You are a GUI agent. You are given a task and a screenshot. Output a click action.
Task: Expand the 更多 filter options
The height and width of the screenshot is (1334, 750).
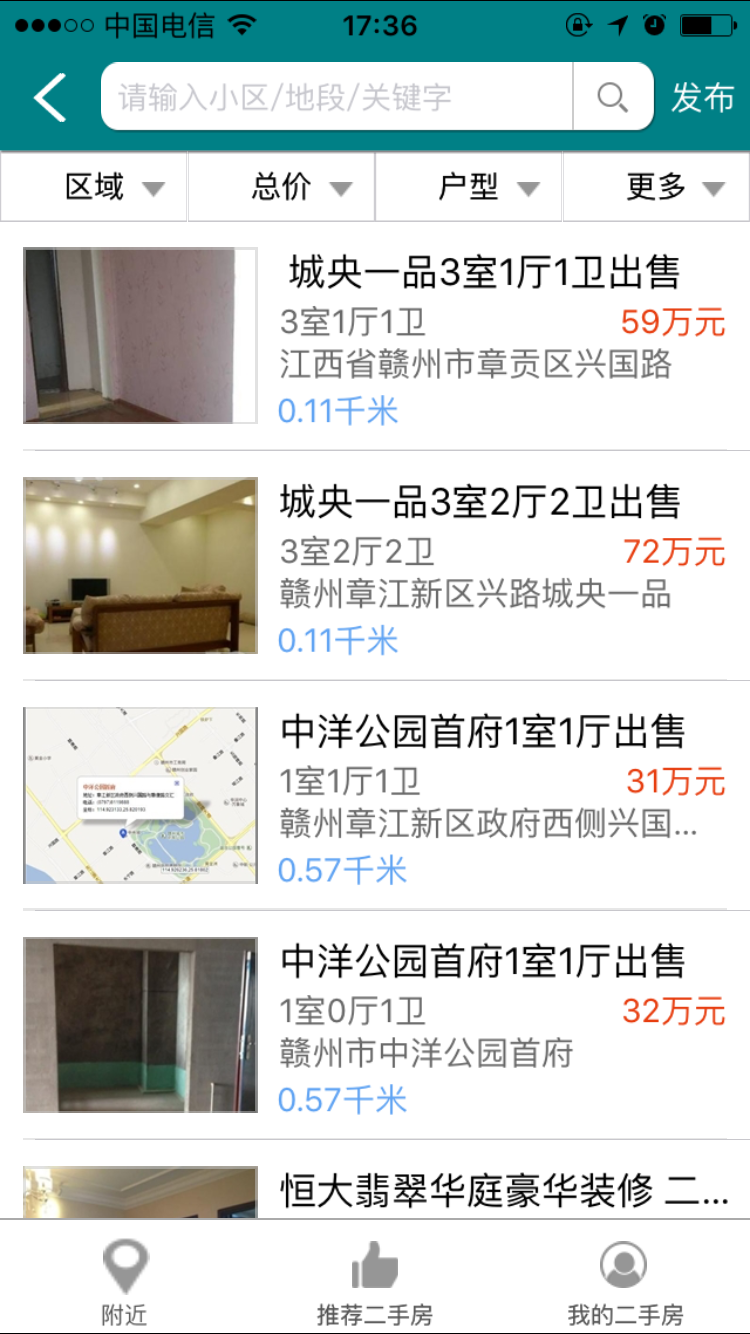tap(656, 187)
